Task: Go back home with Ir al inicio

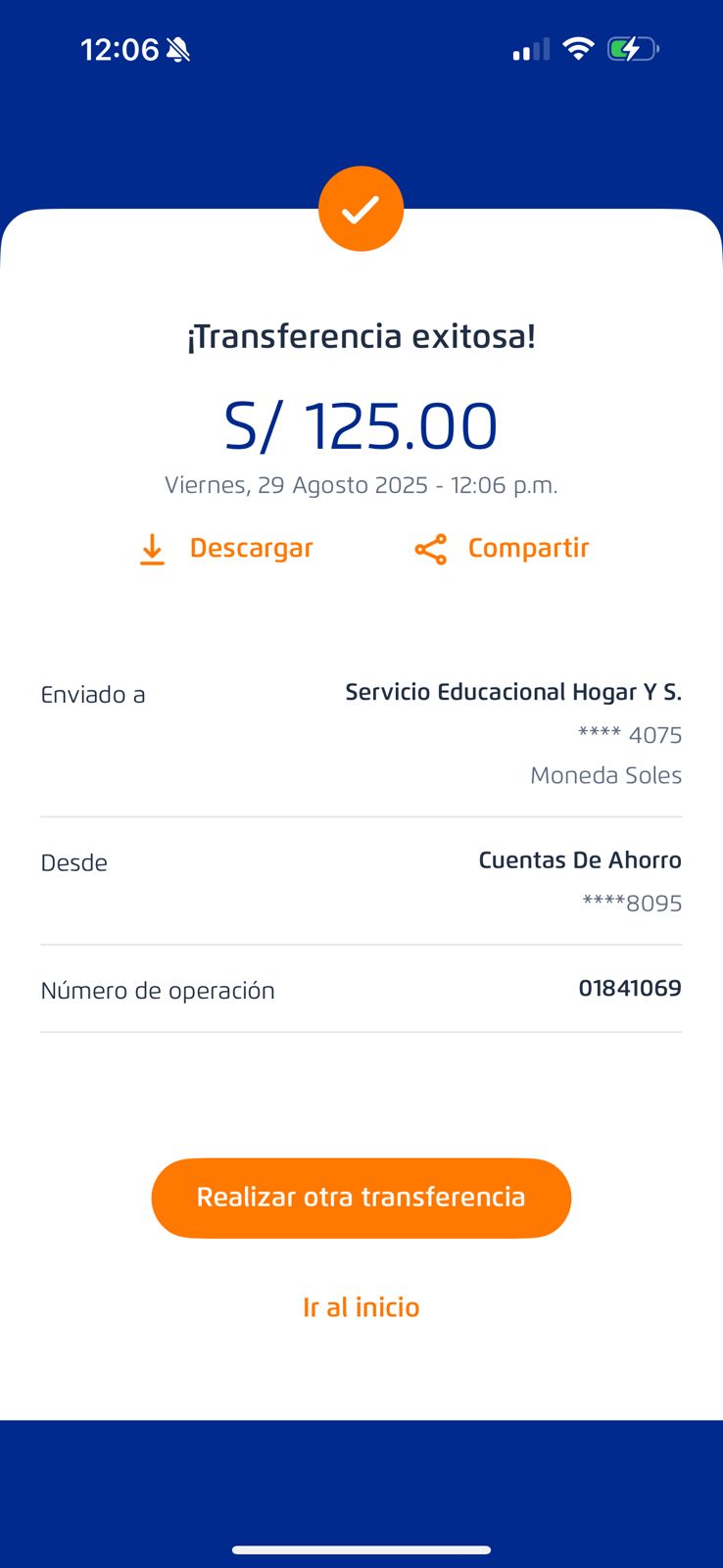Action: coord(361,1307)
